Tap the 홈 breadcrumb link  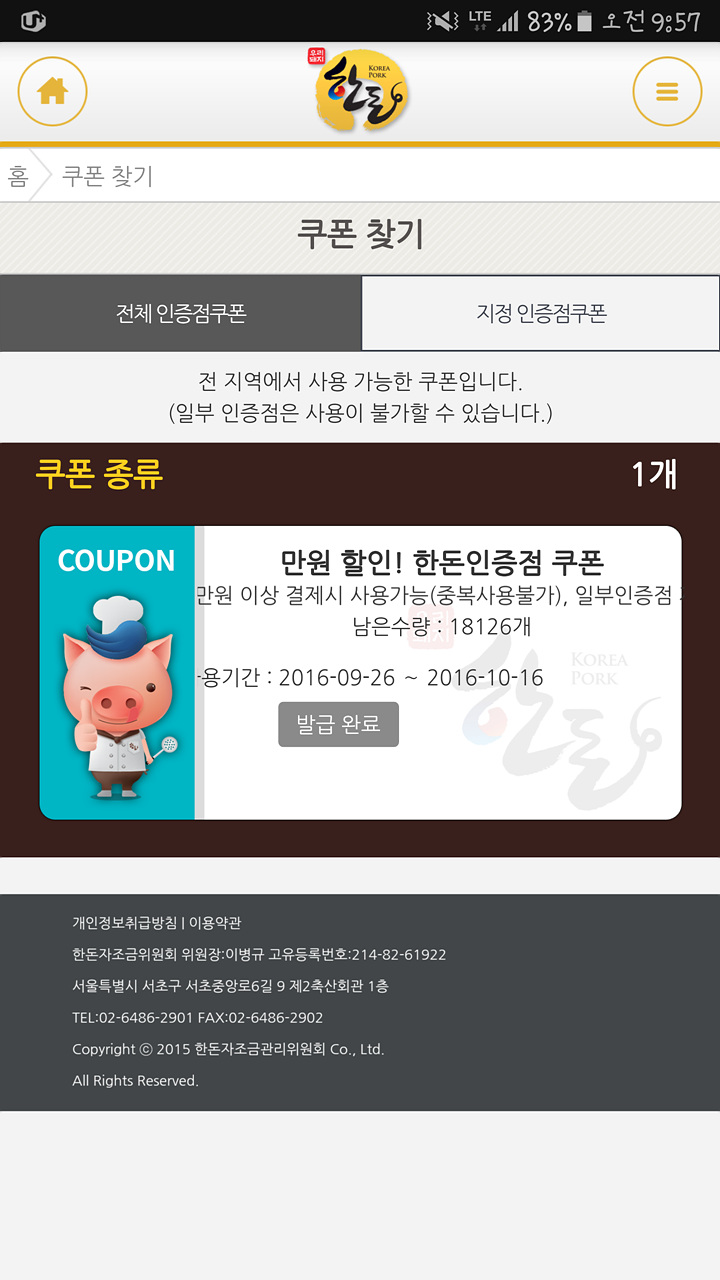pos(18,176)
